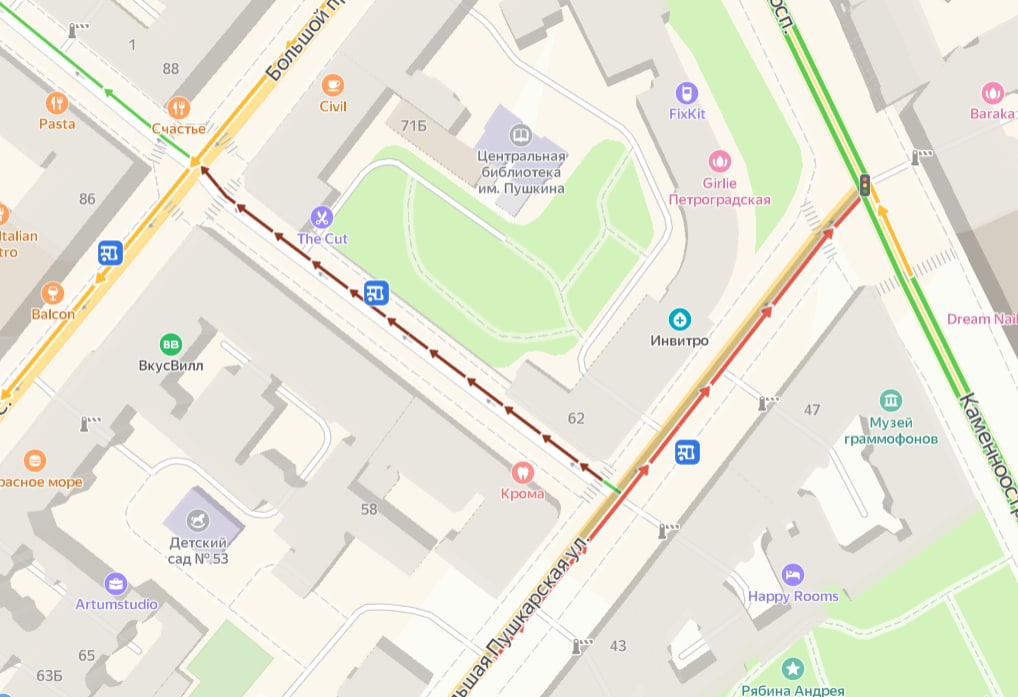This screenshot has height=697, width=1018.
Task: Open The Cut barbershop marker
Action: (321, 216)
